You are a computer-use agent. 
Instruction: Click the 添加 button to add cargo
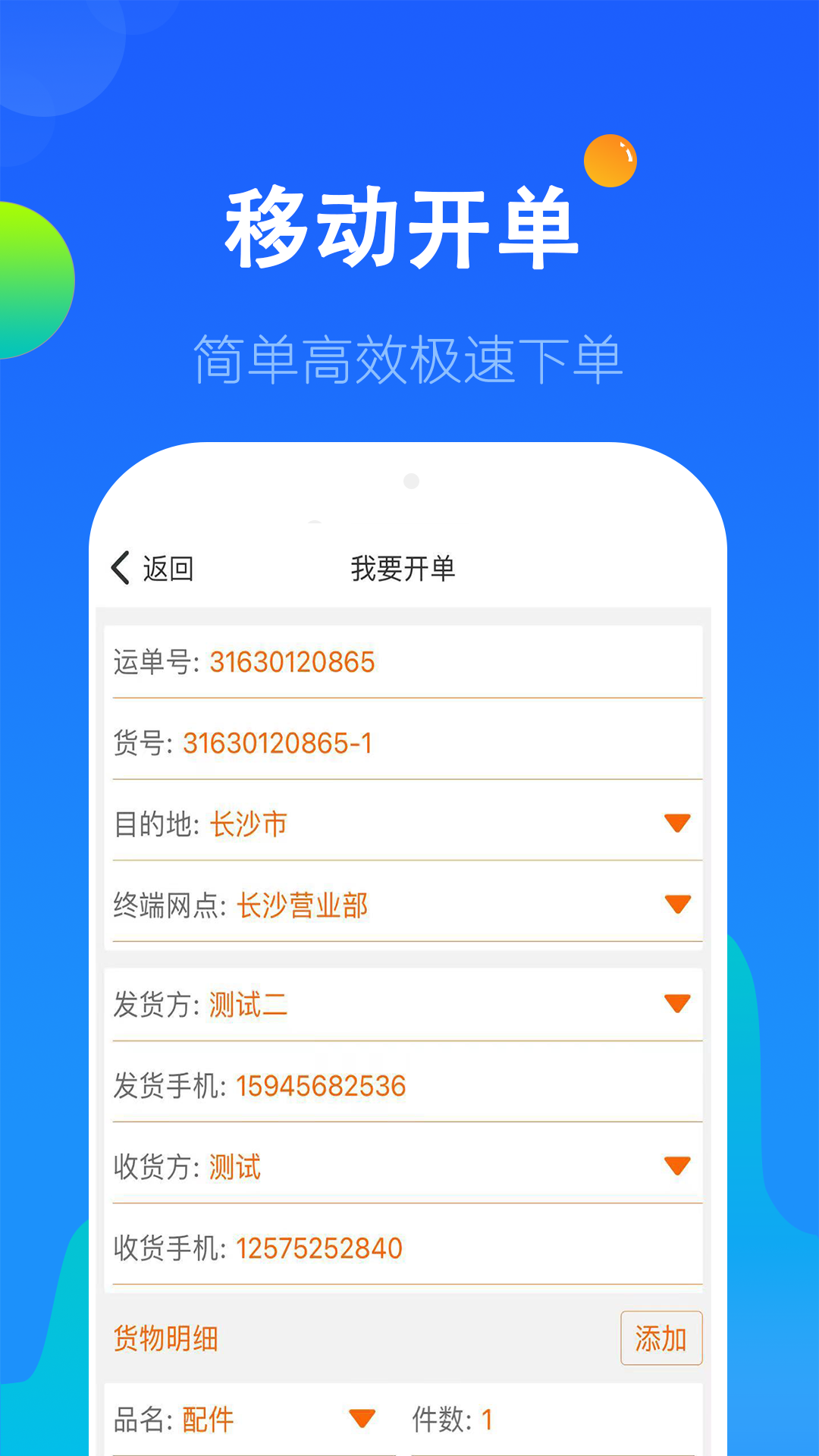tap(661, 1338)
